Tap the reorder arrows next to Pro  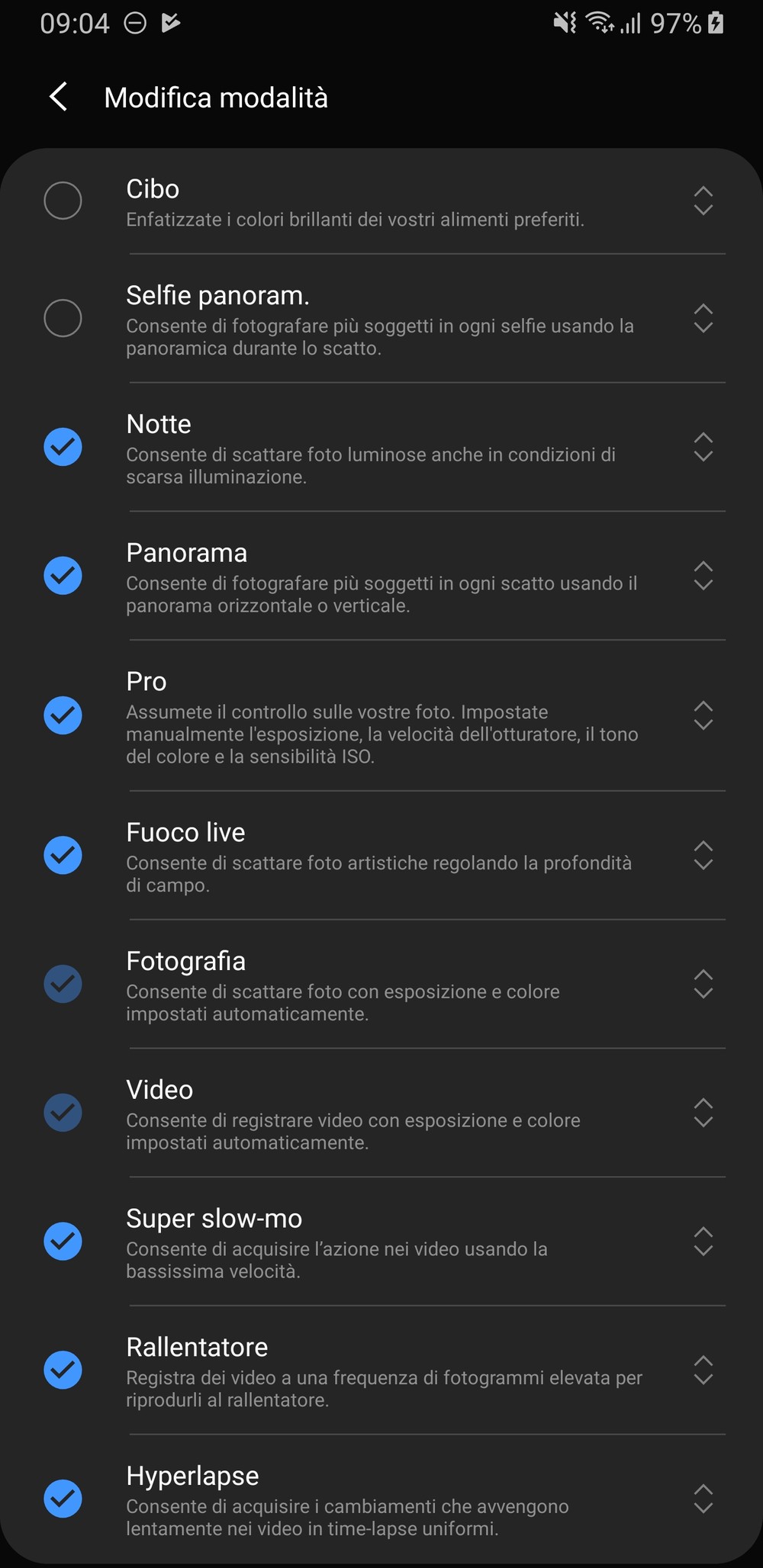(x=703, y=715)
